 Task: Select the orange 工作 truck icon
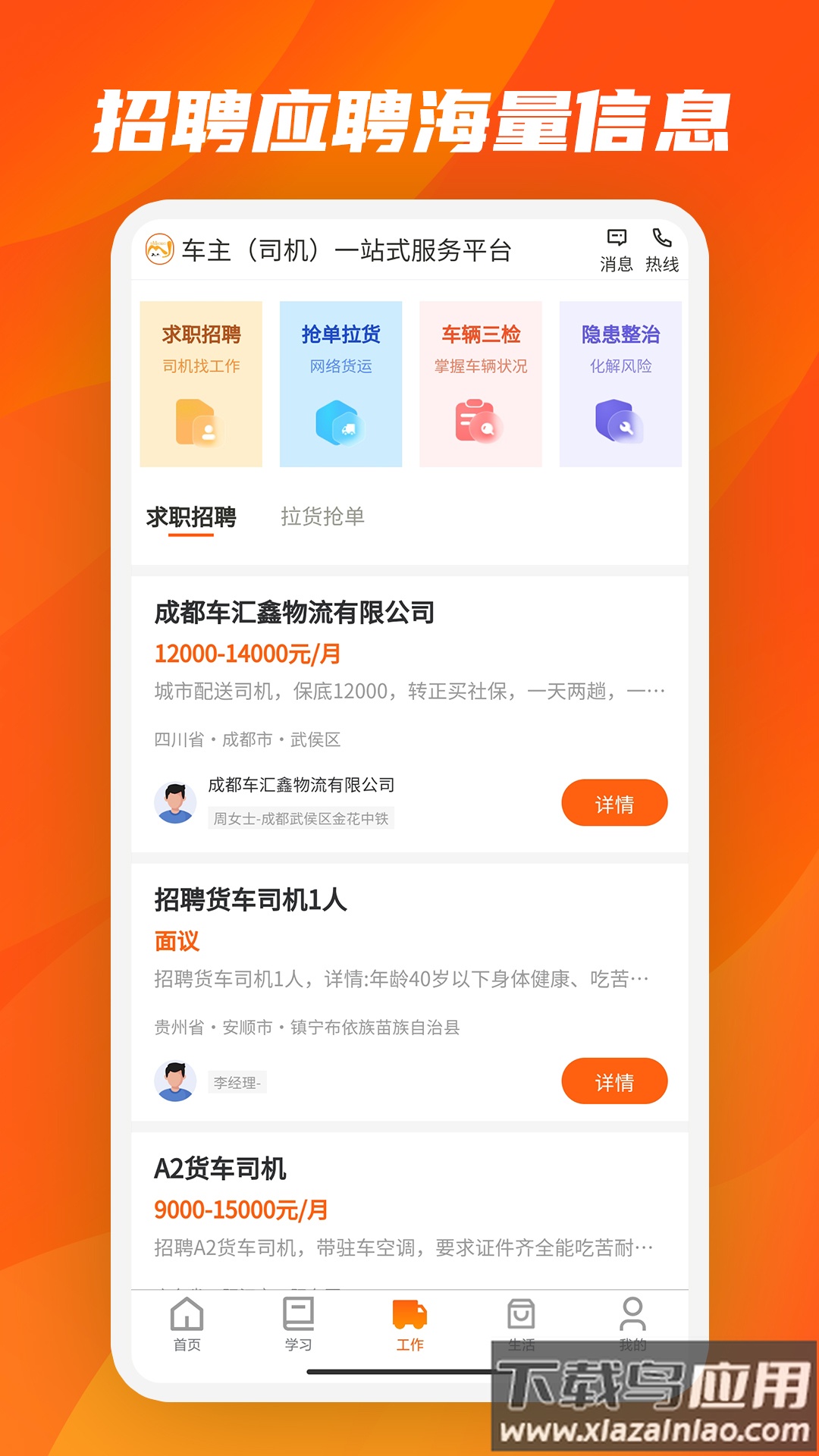click(x=409, y=1313)
